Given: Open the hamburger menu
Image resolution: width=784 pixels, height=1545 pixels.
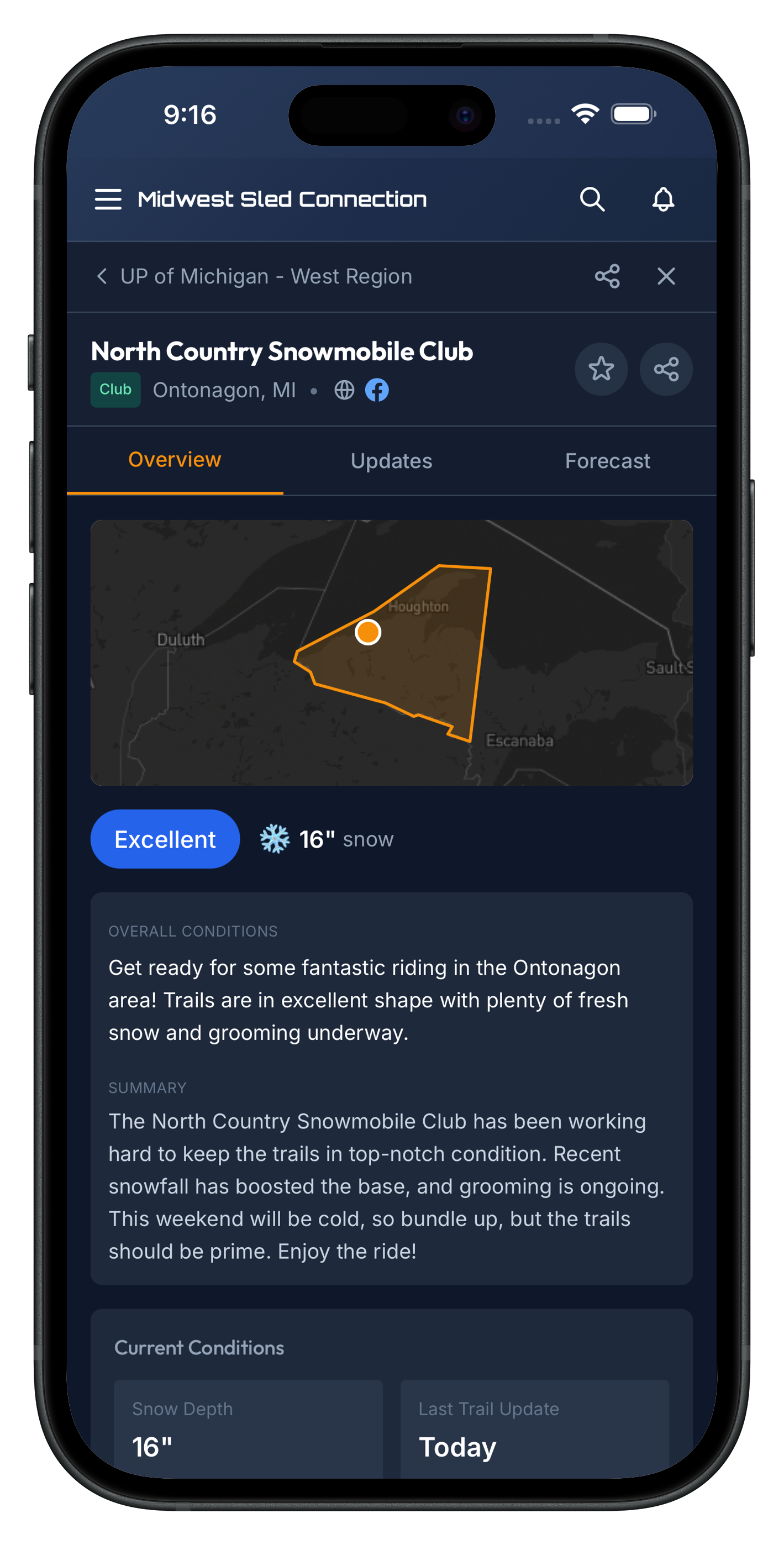Looking at the screenshot, I should (108, 199).
